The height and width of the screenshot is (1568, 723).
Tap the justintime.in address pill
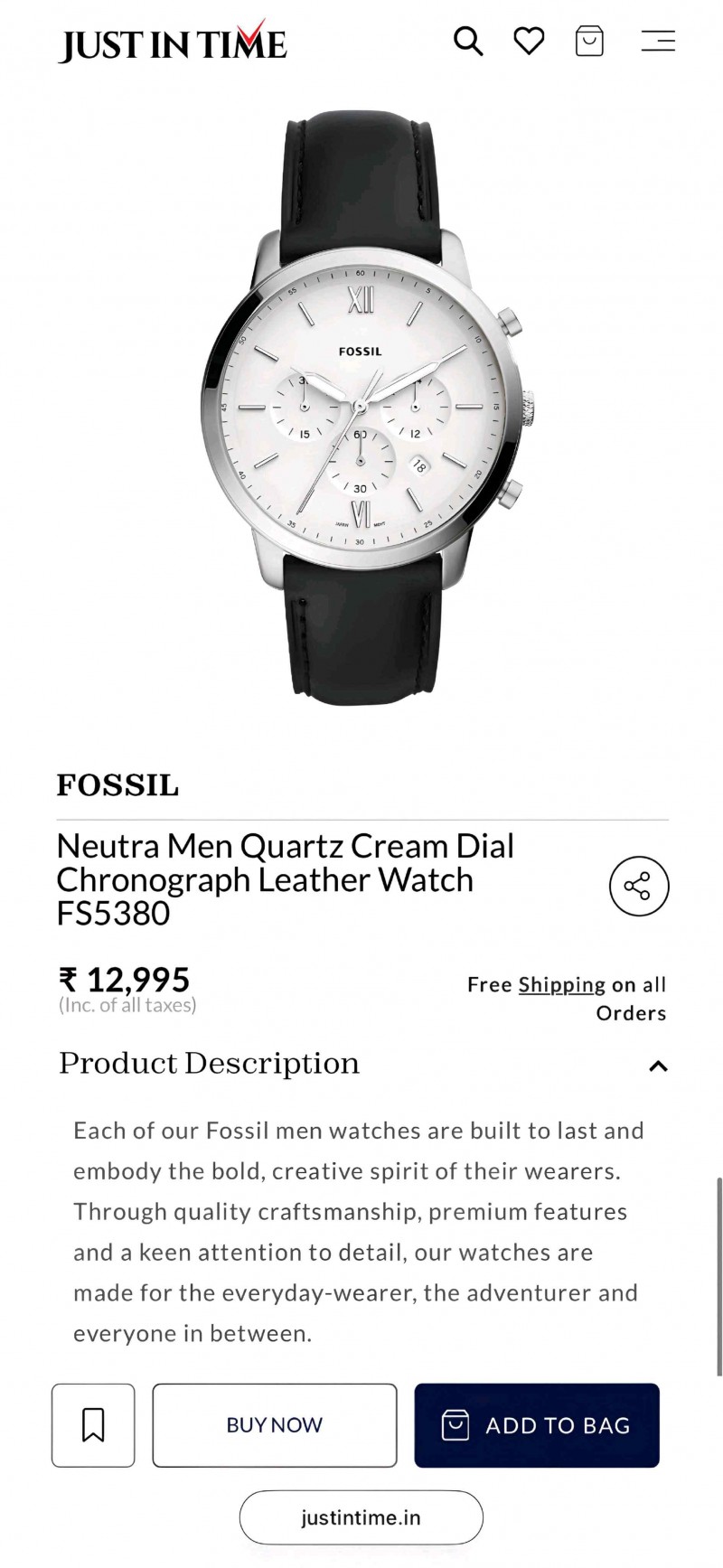pos(361,1517)
